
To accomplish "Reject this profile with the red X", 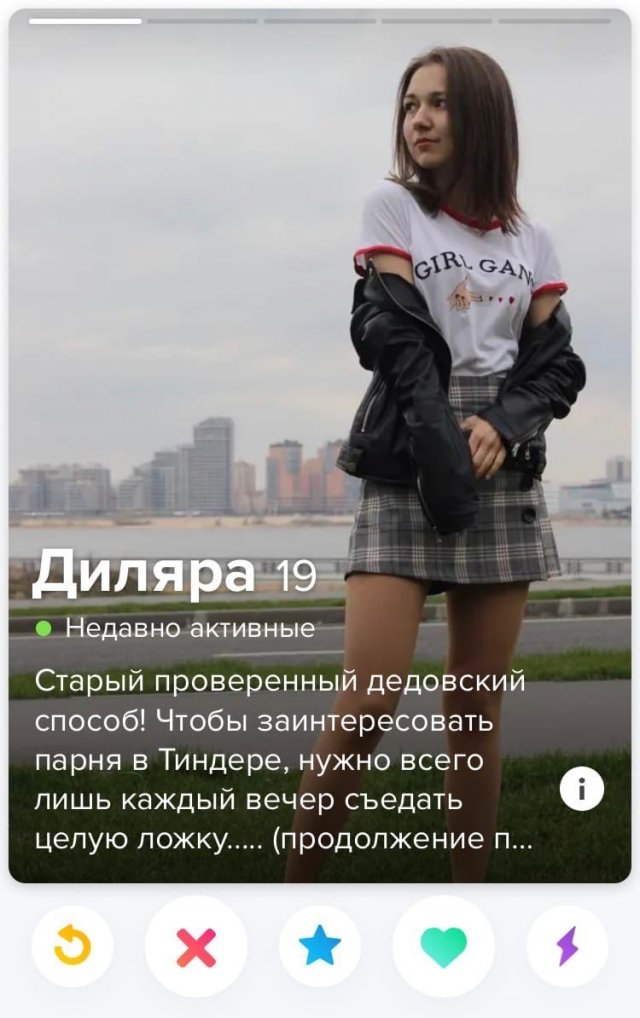I will coord(196,946).
